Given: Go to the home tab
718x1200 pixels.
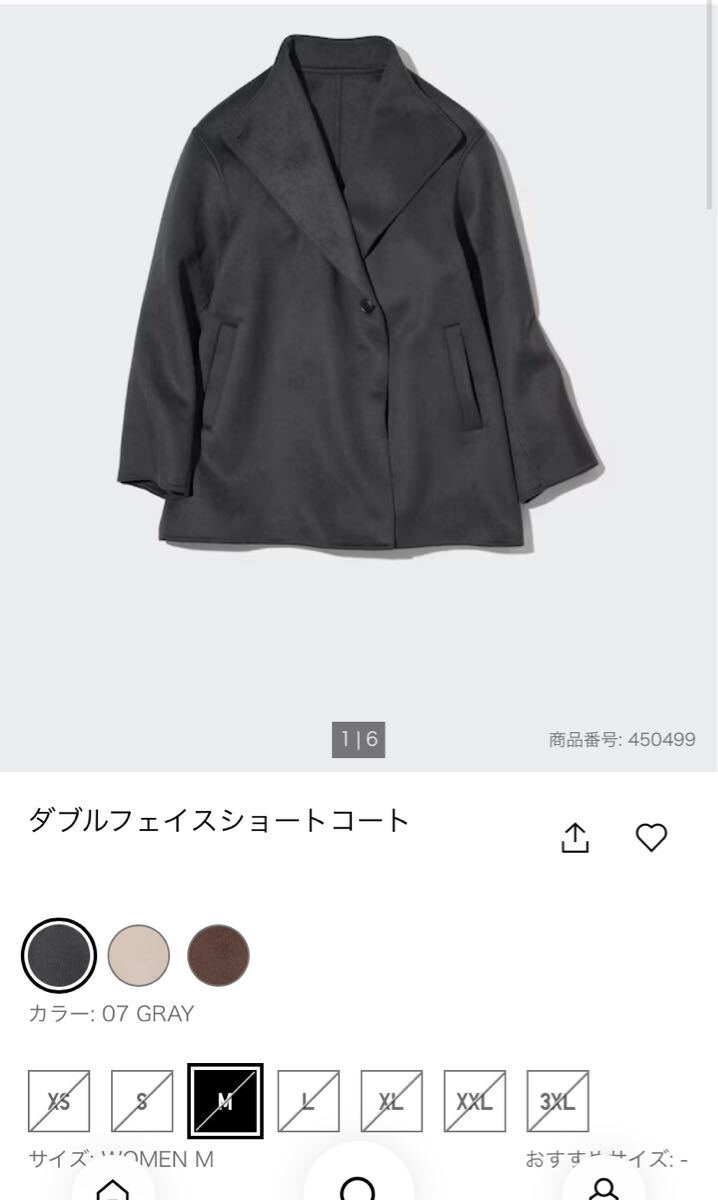Looking at the screenshot, I should pyautogui.click(x=113, y=1187).
